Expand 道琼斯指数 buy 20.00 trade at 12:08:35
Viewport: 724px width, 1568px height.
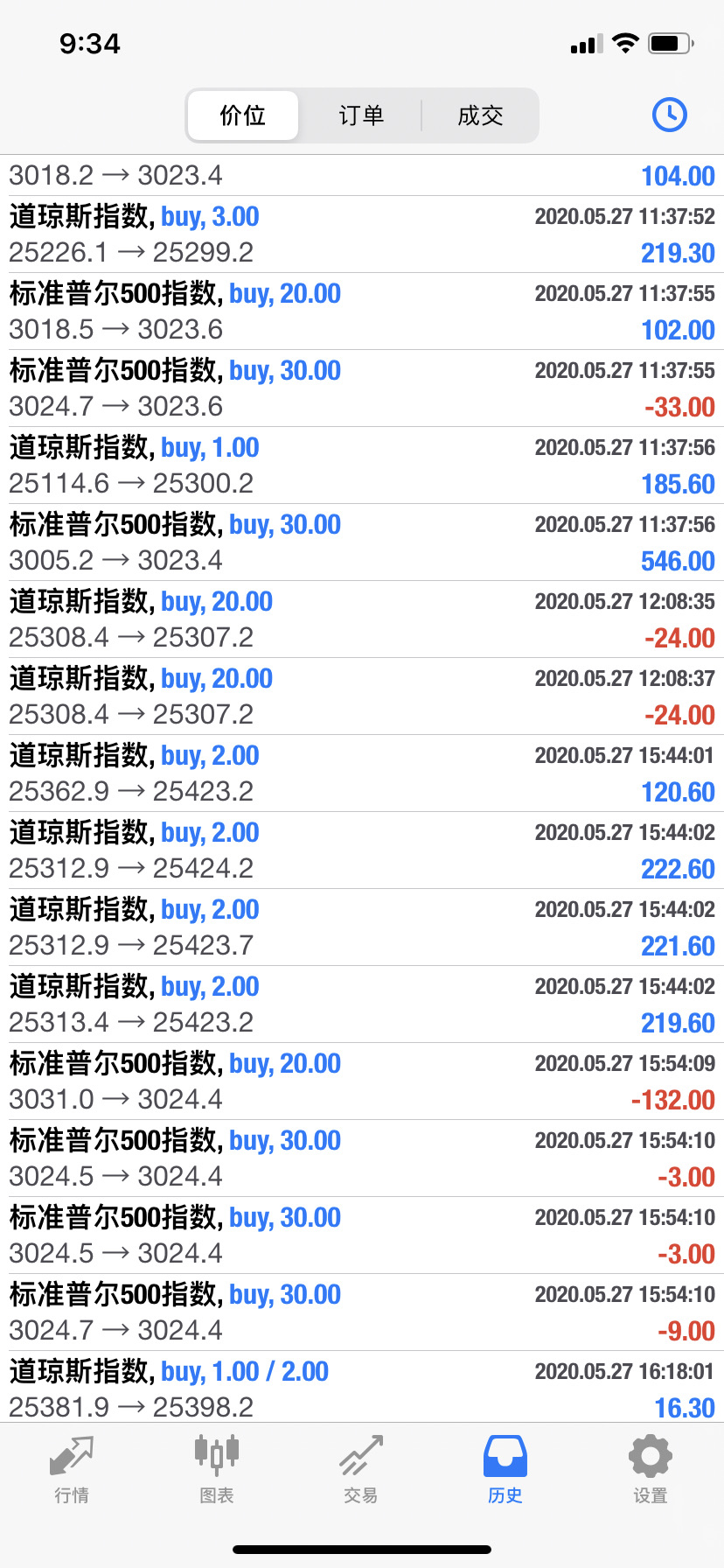[361, 619]
